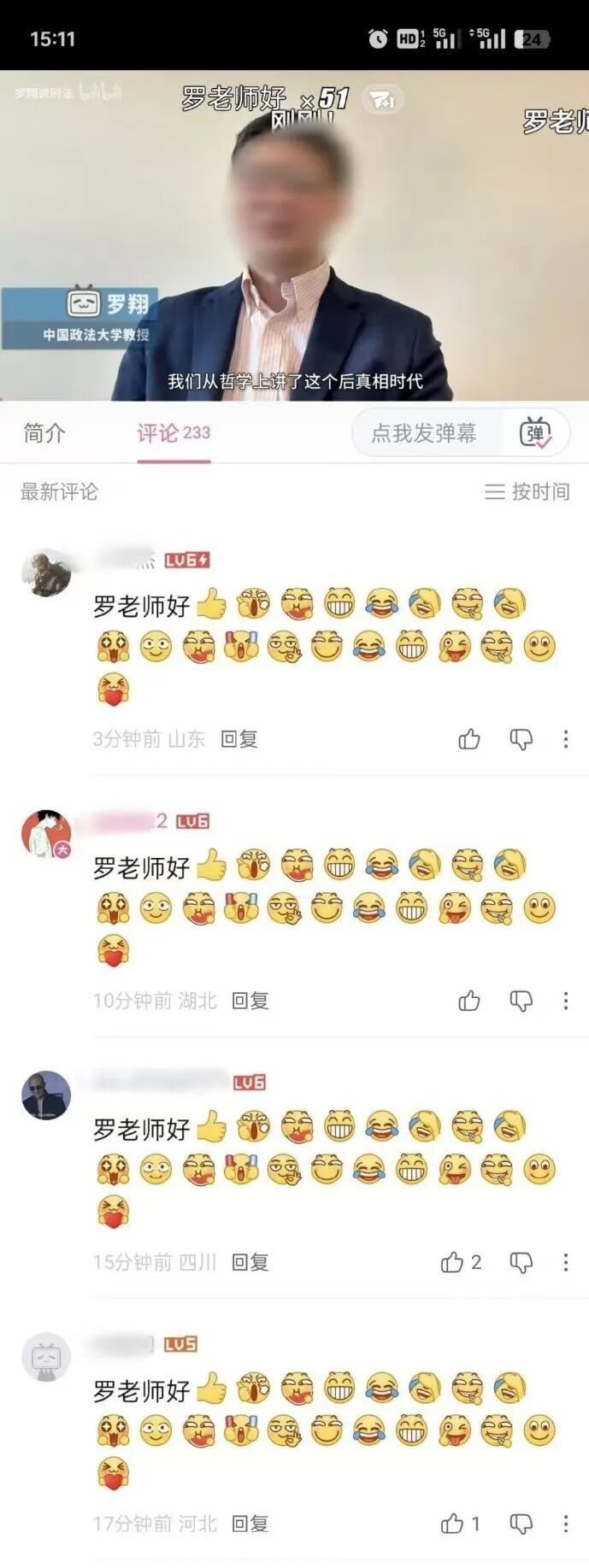The height and width of the screenshot is (1568, 589).
Task: Tap the 点我发弹幕 input box
Action: click(x=424, y=433)
